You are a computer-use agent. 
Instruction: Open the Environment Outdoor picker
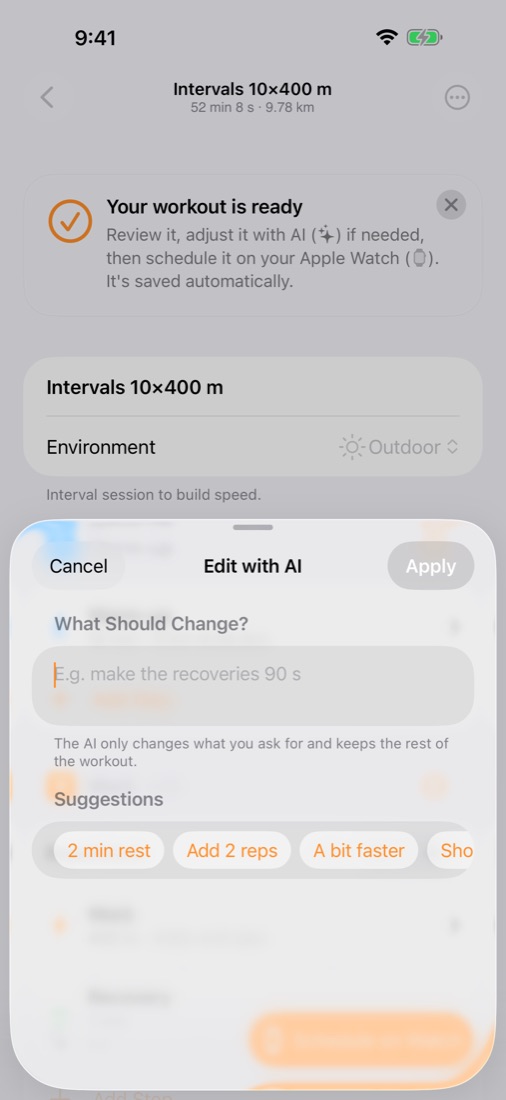[399, 447]
